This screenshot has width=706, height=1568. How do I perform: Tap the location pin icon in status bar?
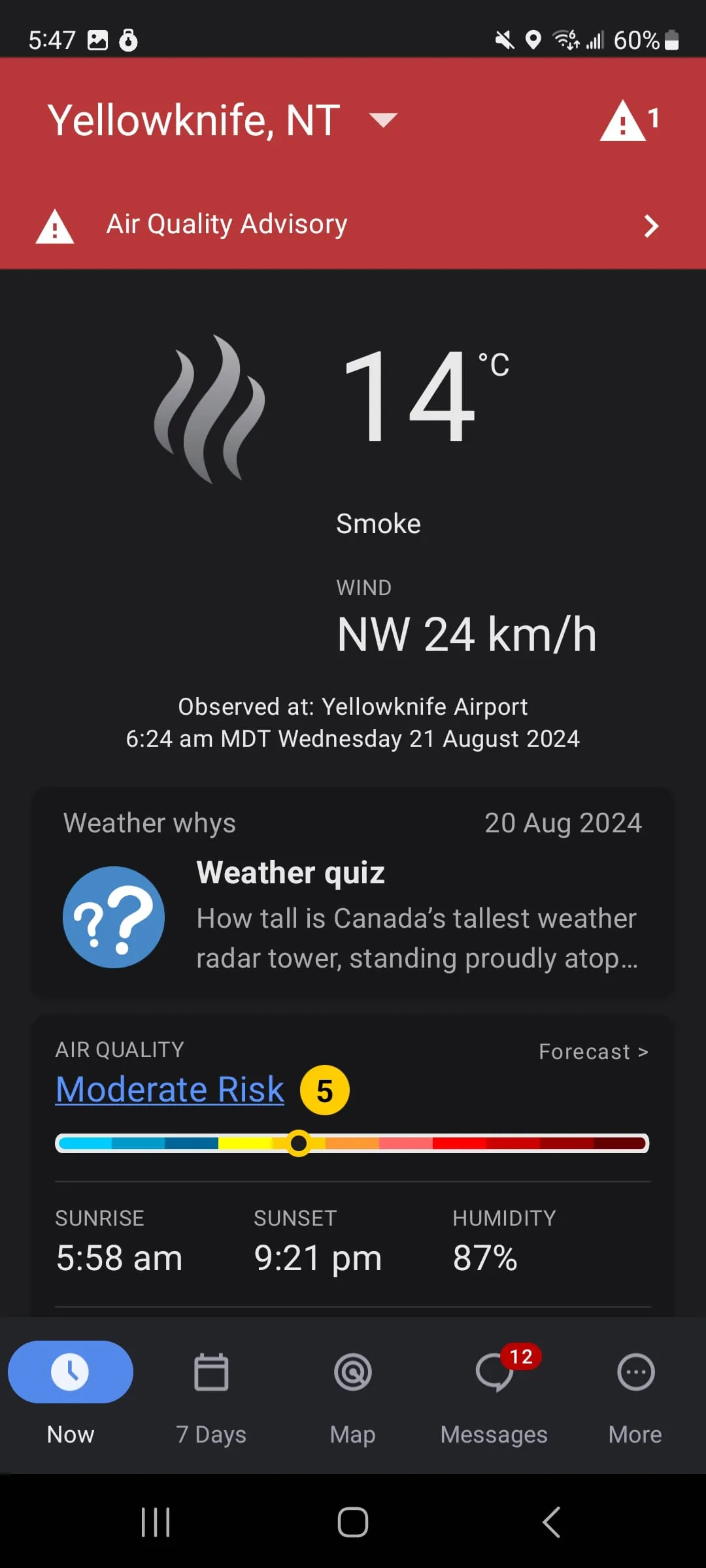tap(533, 41)
